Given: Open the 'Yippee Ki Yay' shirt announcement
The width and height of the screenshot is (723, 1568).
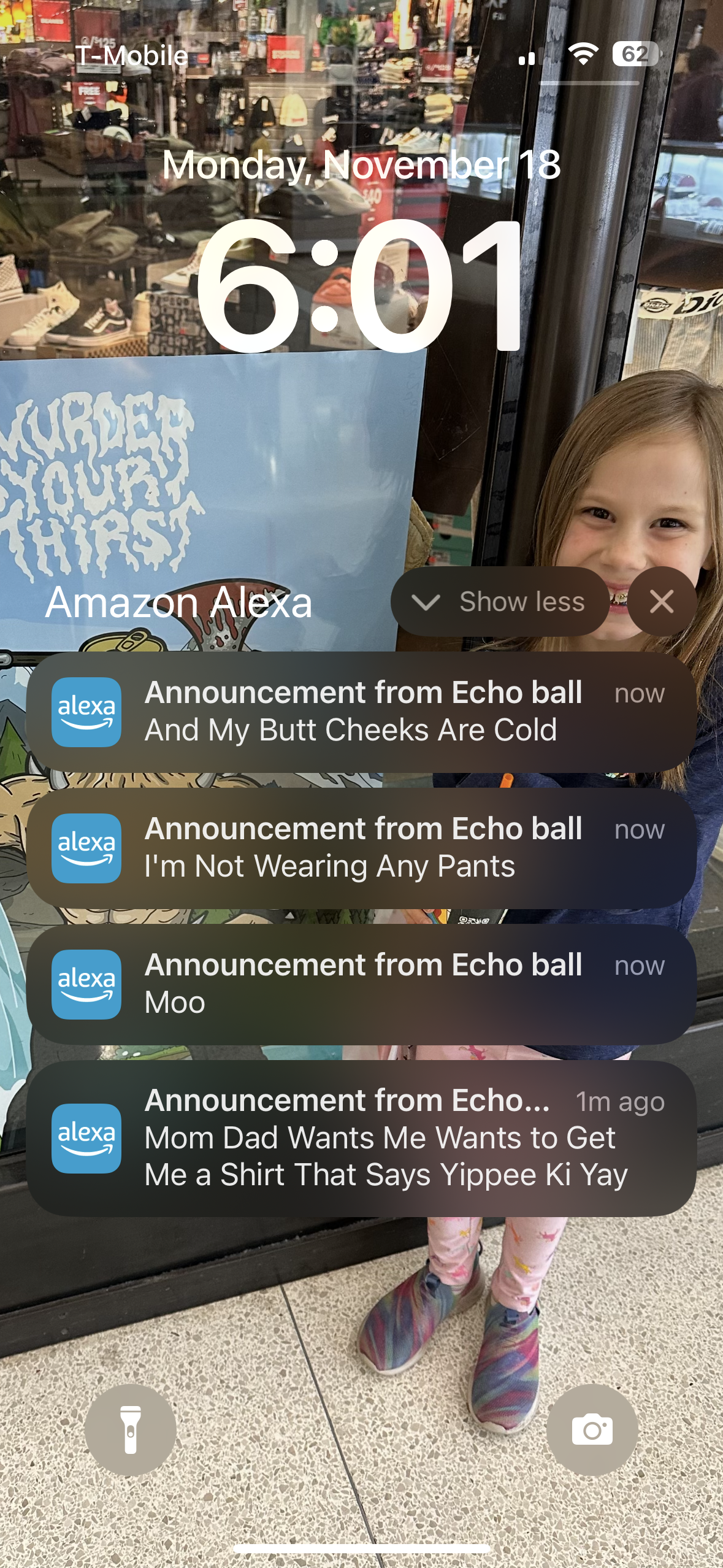Looking at the screenshot, I should [361, 1139].
